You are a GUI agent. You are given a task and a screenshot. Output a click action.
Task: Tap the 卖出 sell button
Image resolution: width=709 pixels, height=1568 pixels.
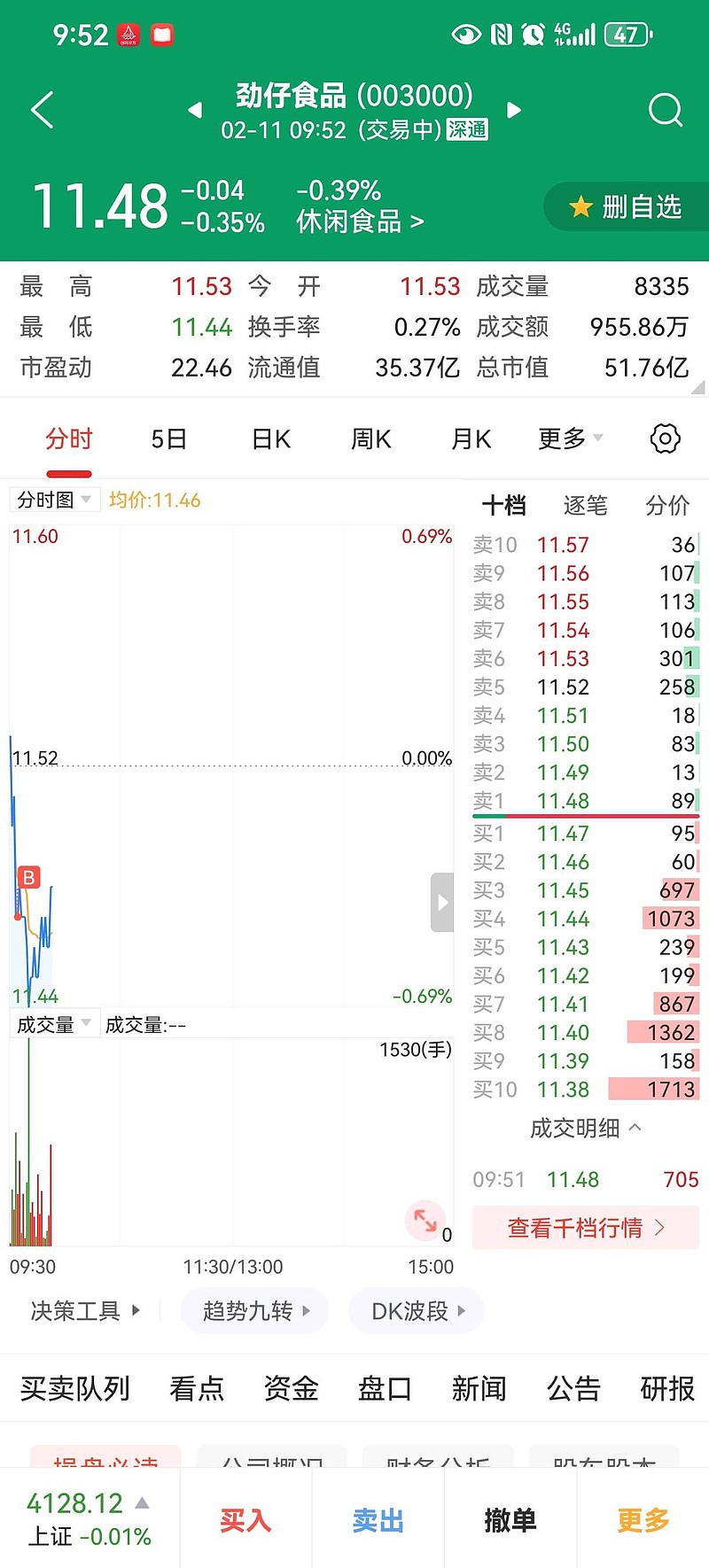pyautogui.click(x=378, y=1521)
